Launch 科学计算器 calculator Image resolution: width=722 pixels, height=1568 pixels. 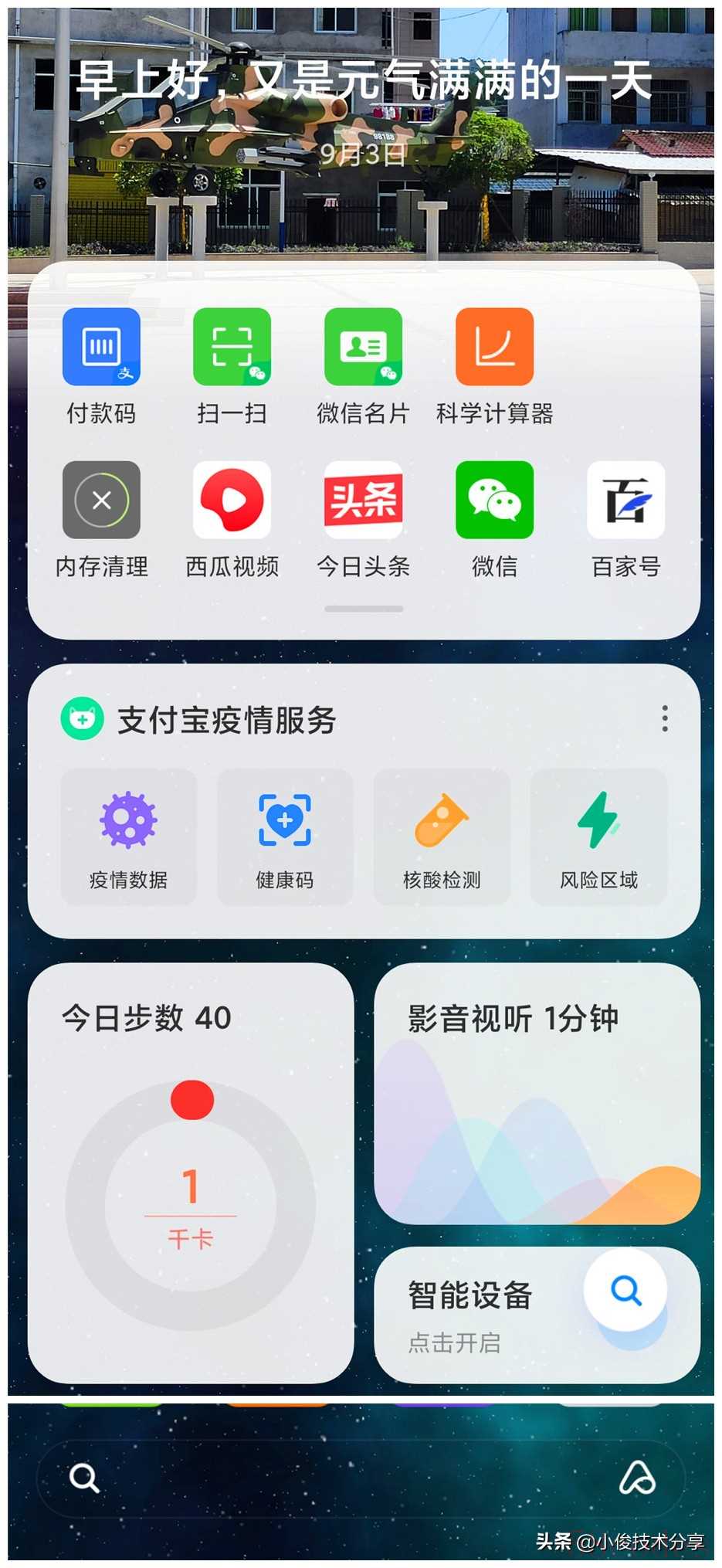(494, 348)
